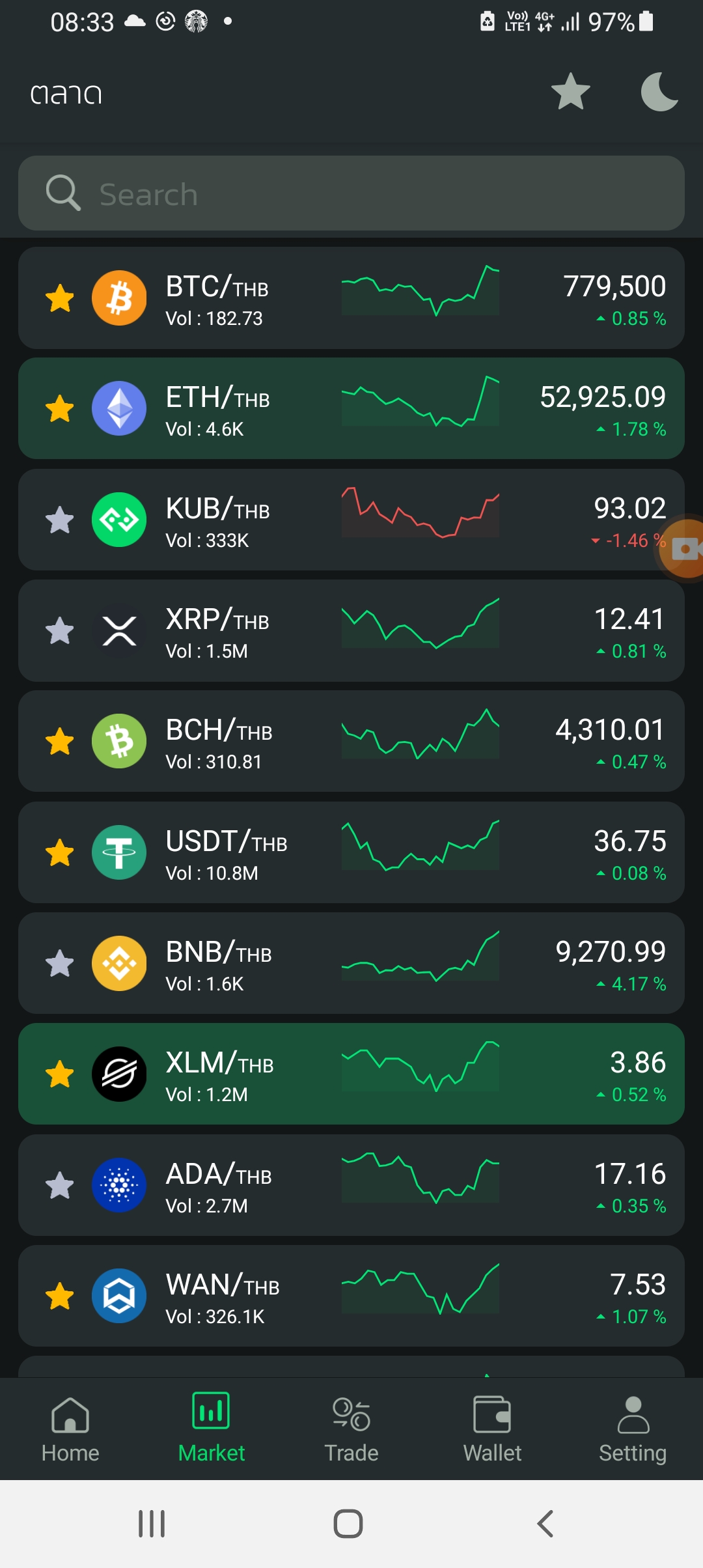Screen dimensions: 703x1568
Task: Unfavorite ETH/THB with its star
Action: point(60,409)
